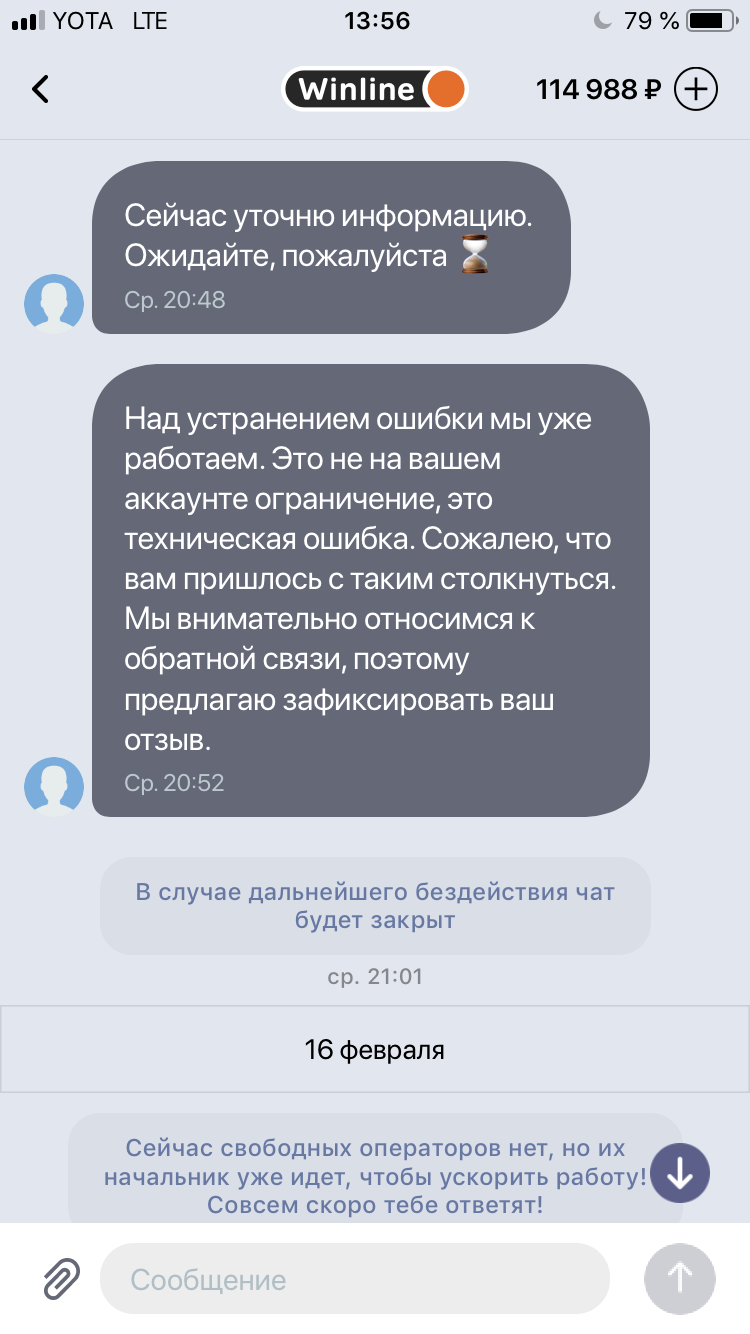The image size is (750, 1334).
Task: Focus the Сообщение message field
Action: (x=355, y=1278)
